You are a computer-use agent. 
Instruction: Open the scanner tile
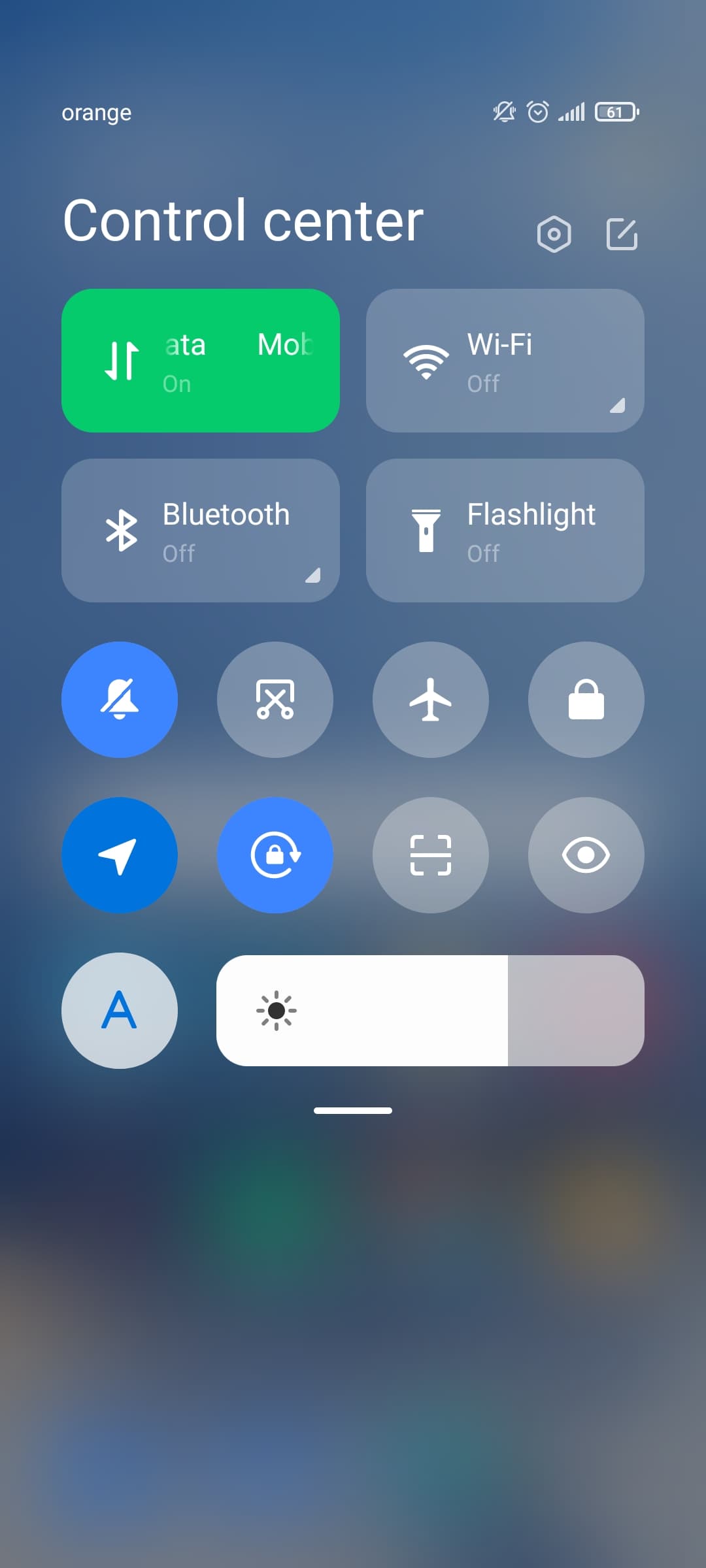(x=431, y=855)
